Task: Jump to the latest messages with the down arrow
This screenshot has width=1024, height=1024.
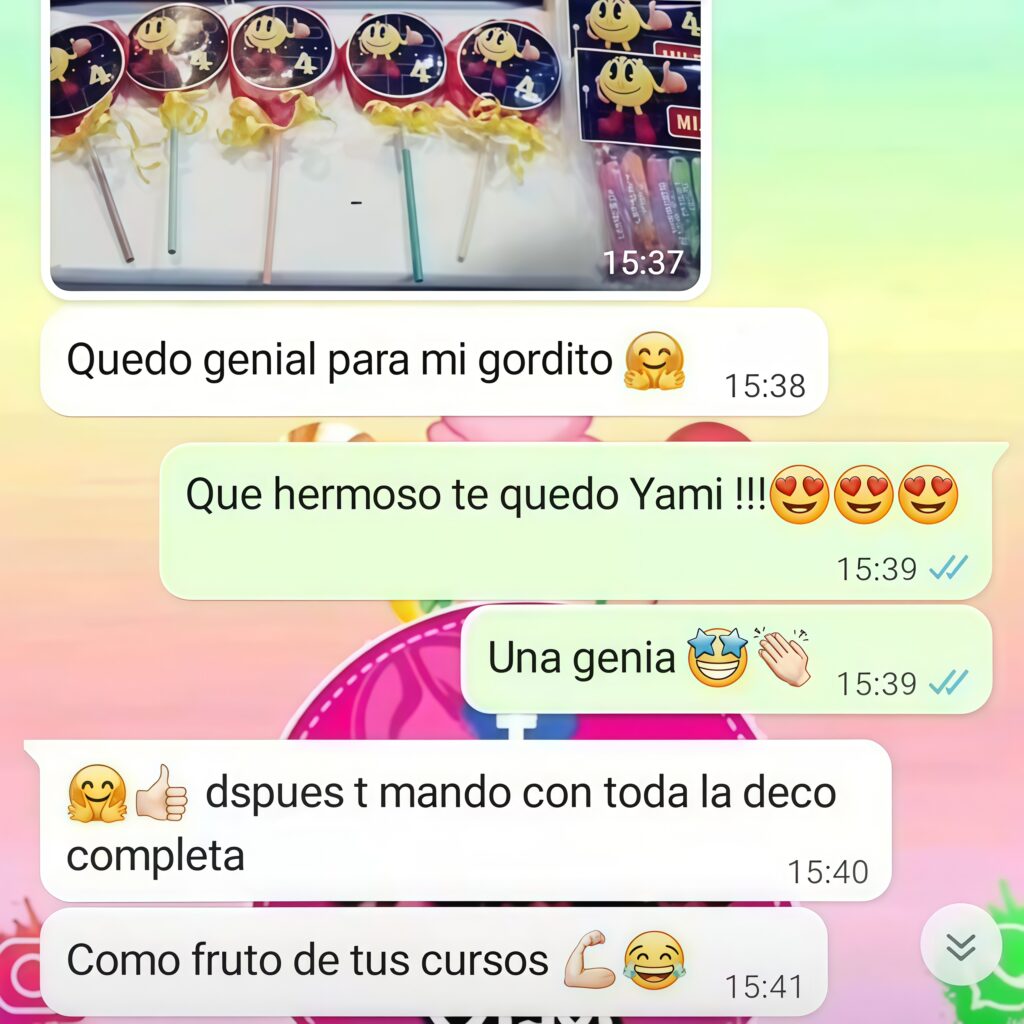Action: 961,945
